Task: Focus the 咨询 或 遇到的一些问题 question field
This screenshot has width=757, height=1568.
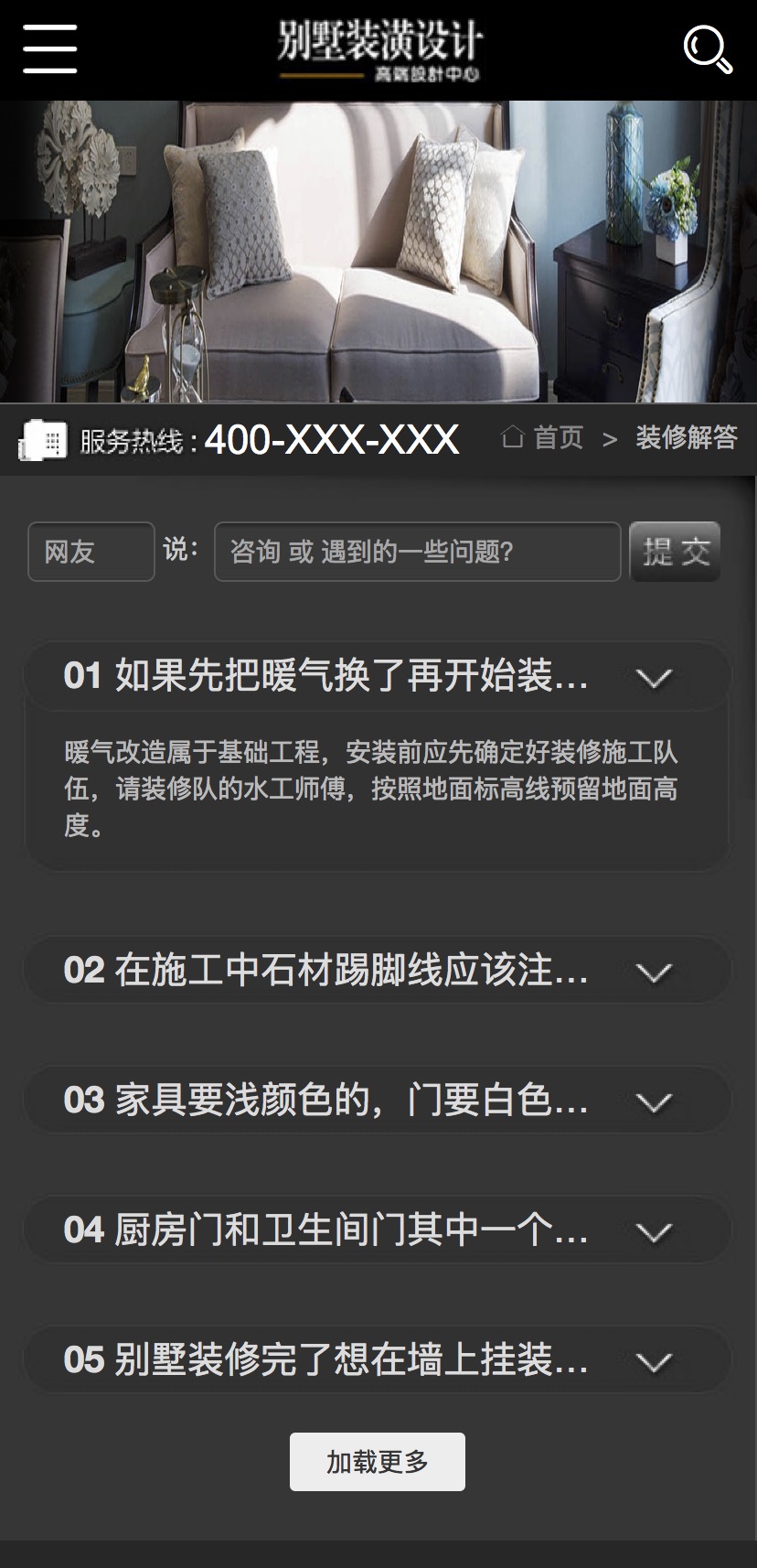Action: click(x=418, y=552)
